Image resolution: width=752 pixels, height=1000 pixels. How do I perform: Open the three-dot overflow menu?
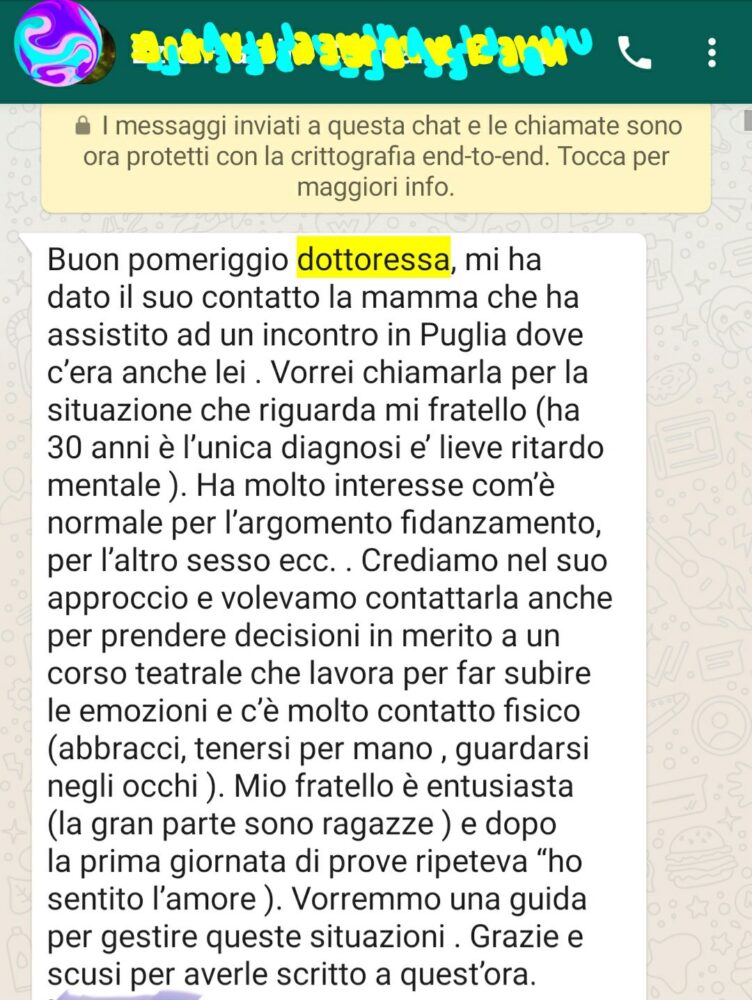712,52
